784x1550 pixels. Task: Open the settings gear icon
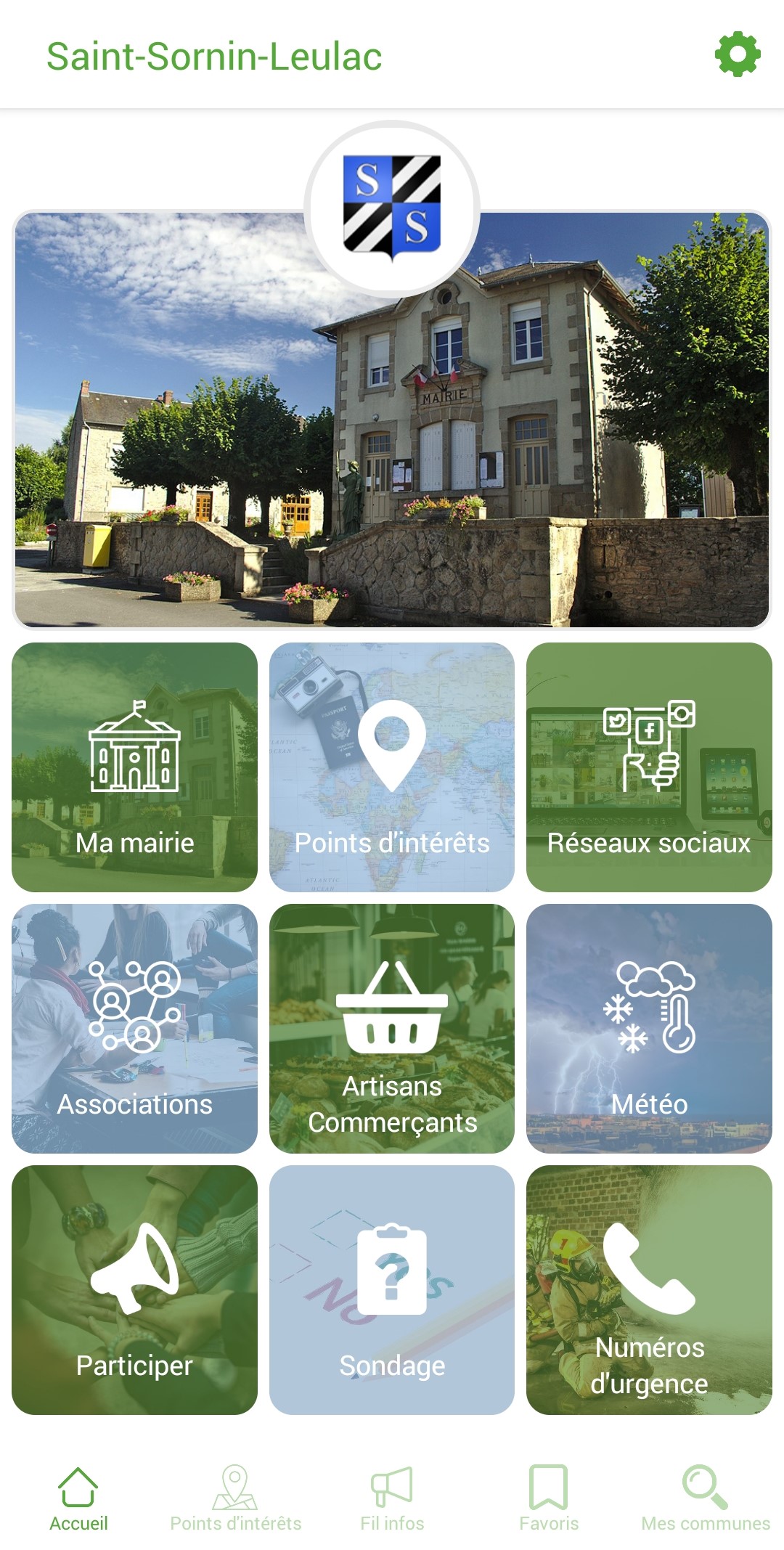pos(738,54)
